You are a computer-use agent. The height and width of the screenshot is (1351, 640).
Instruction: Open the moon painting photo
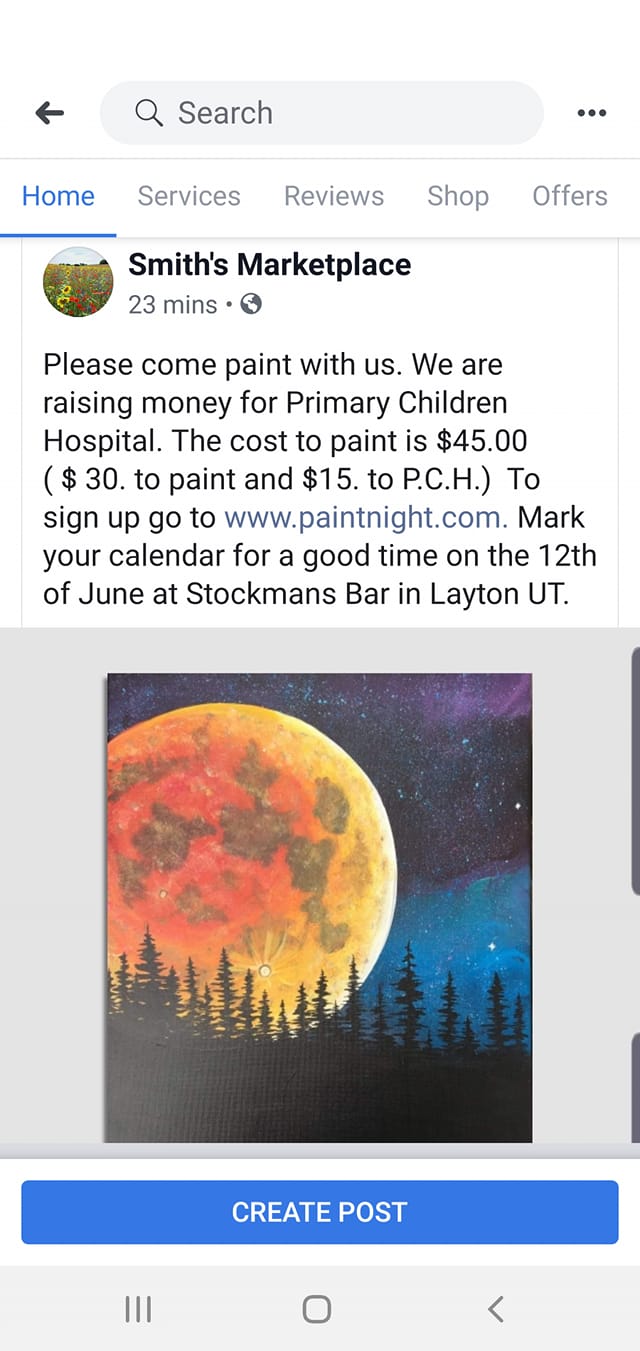(319, 906)
